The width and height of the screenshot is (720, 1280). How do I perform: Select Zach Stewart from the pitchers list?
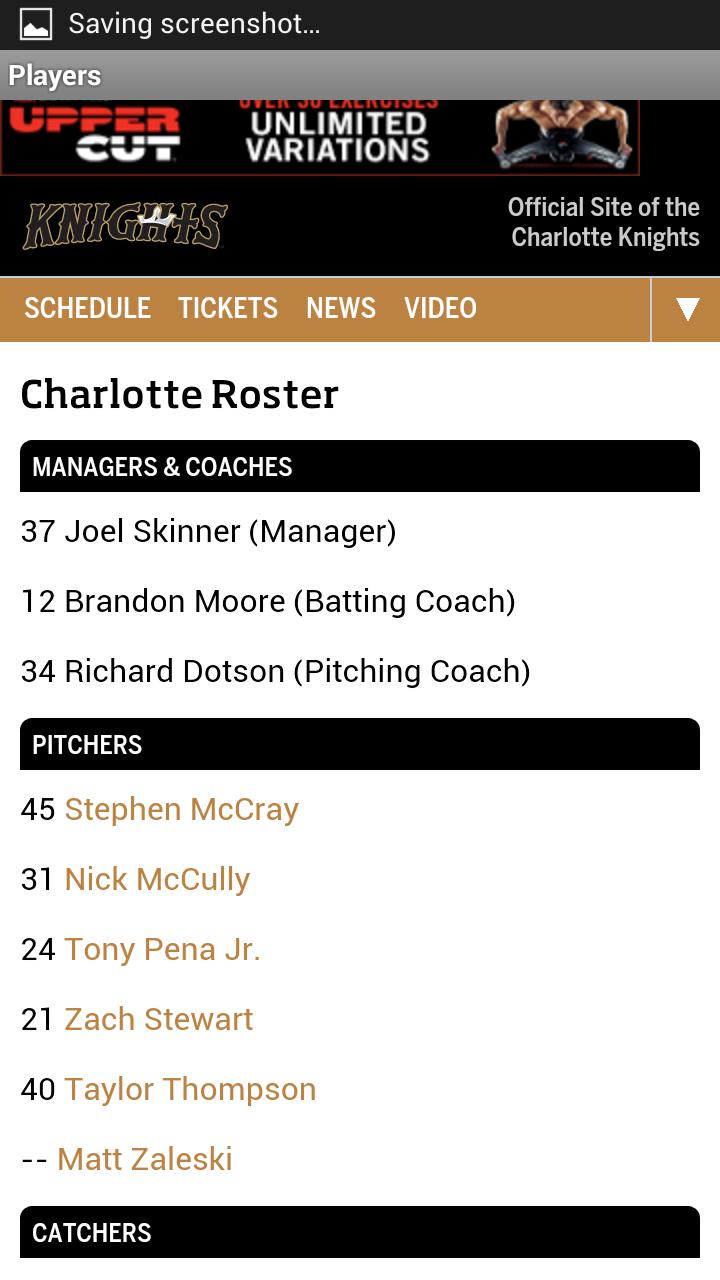point(157,1019)
